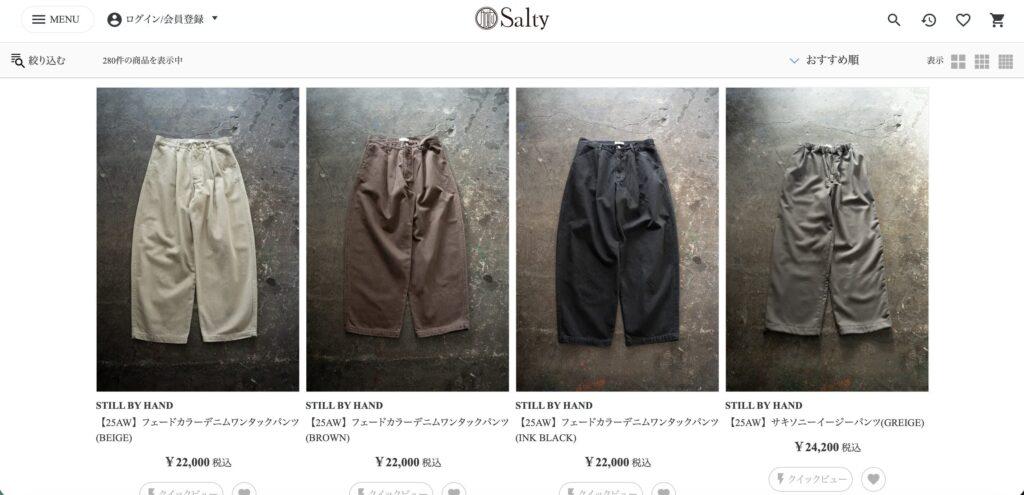The height and width of the screenshot is (495, 1024).
Task: Open the 絞り込む filter panel
Action: tap(39, 60)
